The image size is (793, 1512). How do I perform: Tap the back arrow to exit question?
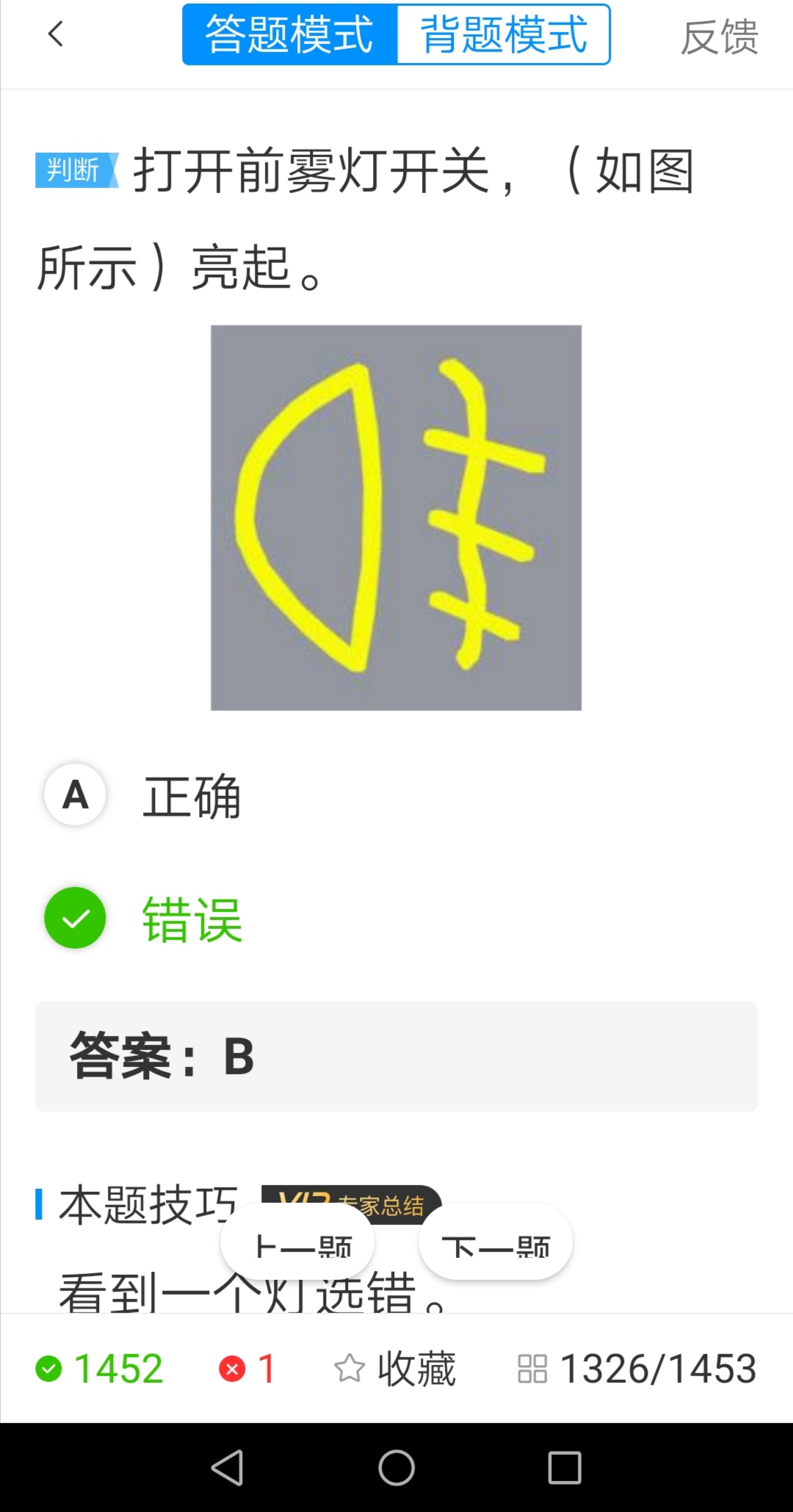click(x=56, y=35)
